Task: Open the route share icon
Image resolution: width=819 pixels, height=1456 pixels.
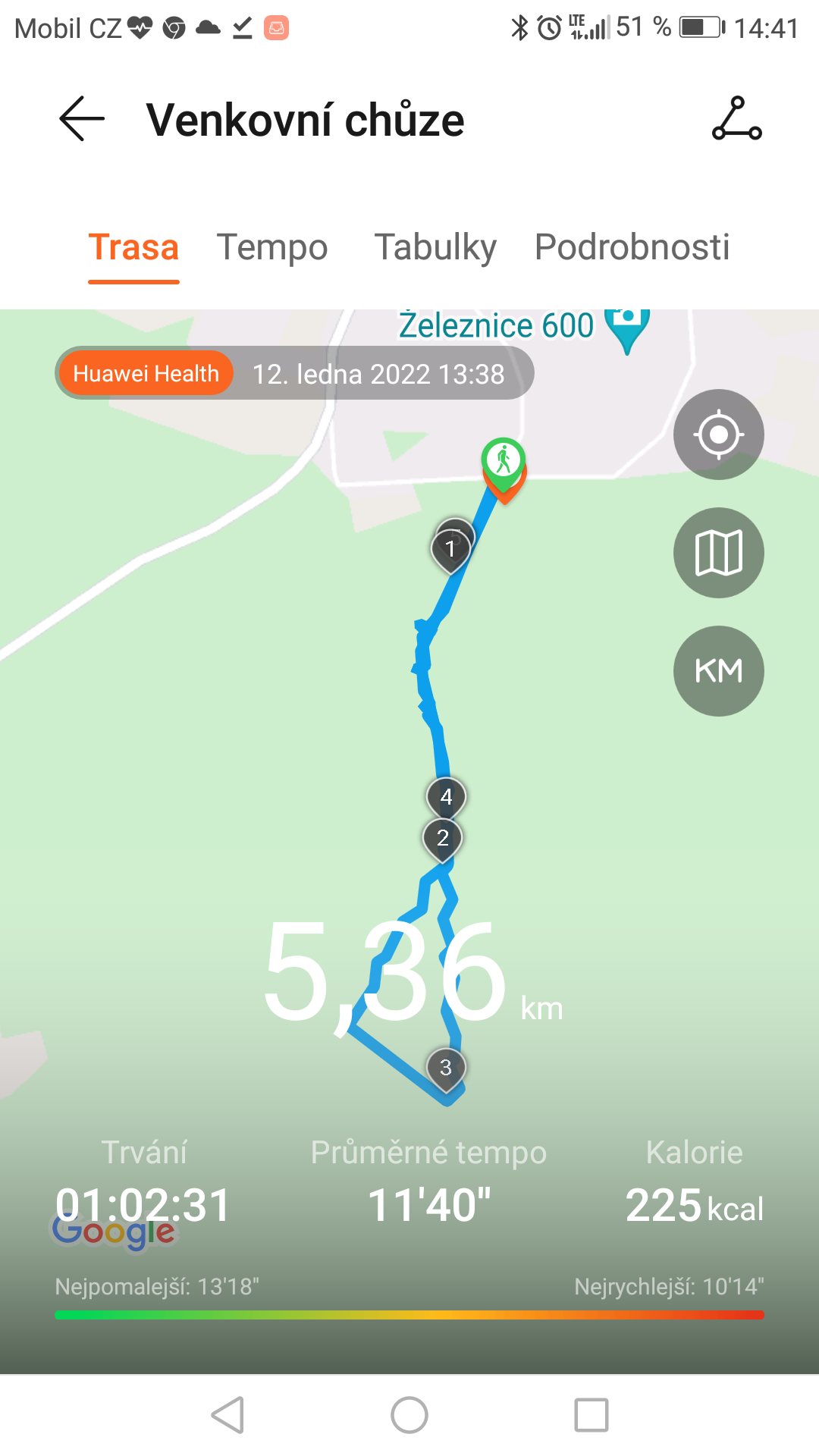Action: click(x=736, y=119)
